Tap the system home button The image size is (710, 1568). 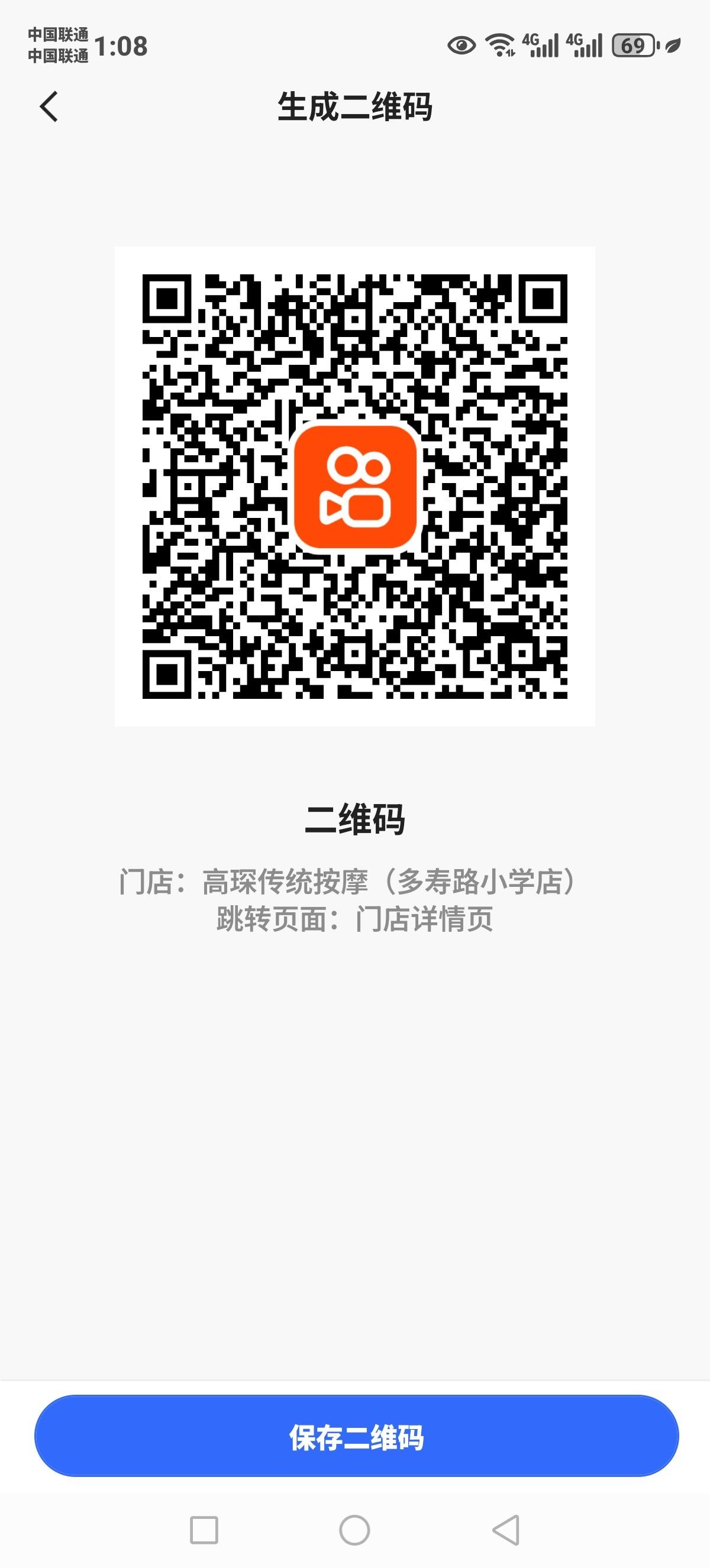coord(354,1530)
